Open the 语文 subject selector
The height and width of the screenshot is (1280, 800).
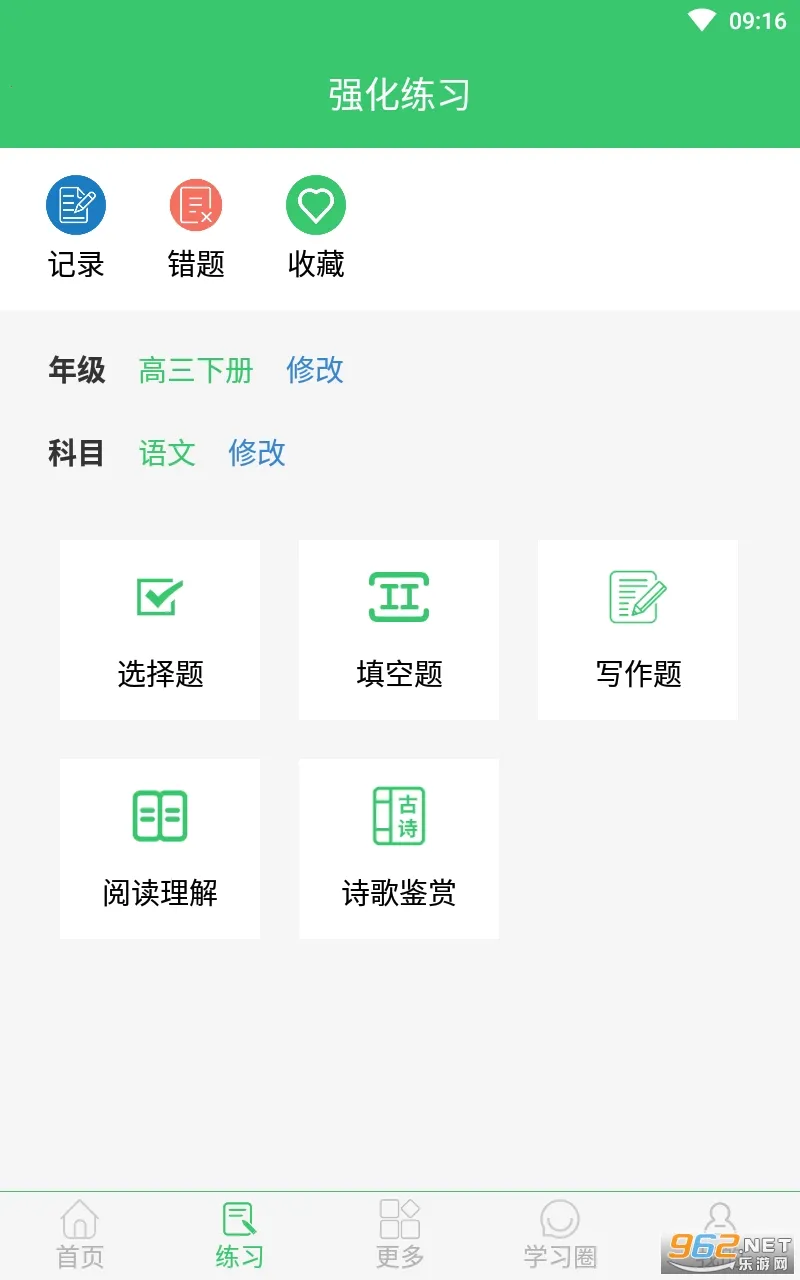point(167,454)
